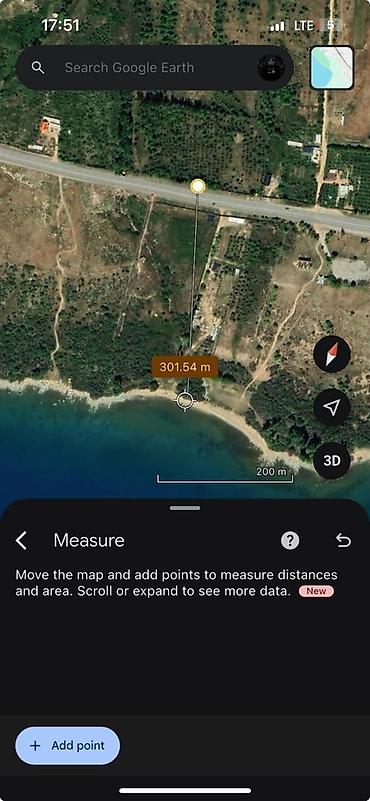This screenshot has height=801, width=370.
Task: Open the profile avatar in search bar
Action: point(271,67)
